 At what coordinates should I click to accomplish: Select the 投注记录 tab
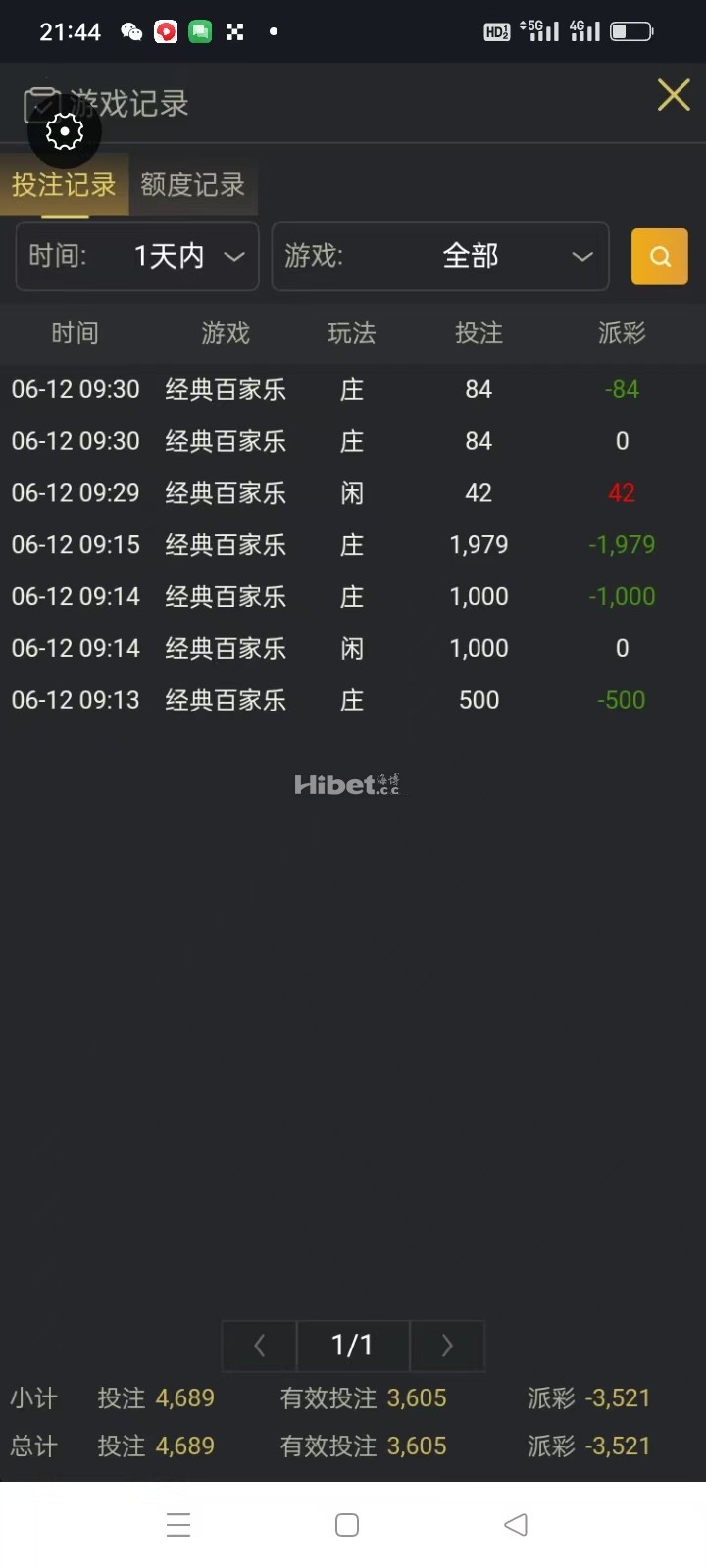click(x=65, y=185)
